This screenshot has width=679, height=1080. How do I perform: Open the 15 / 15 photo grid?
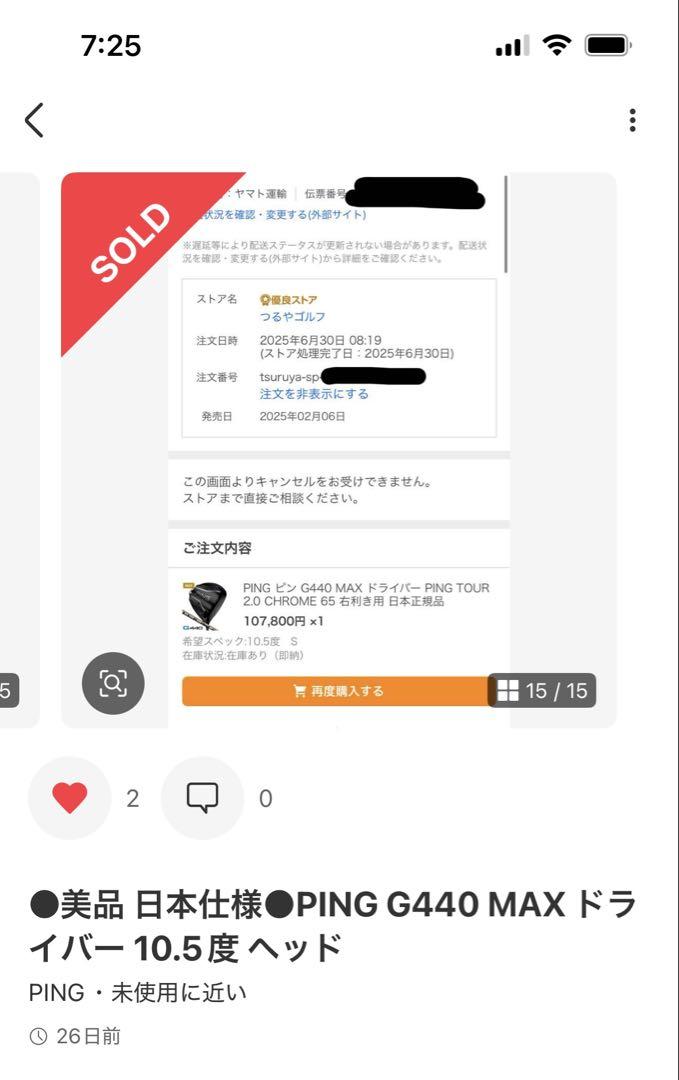545,691
